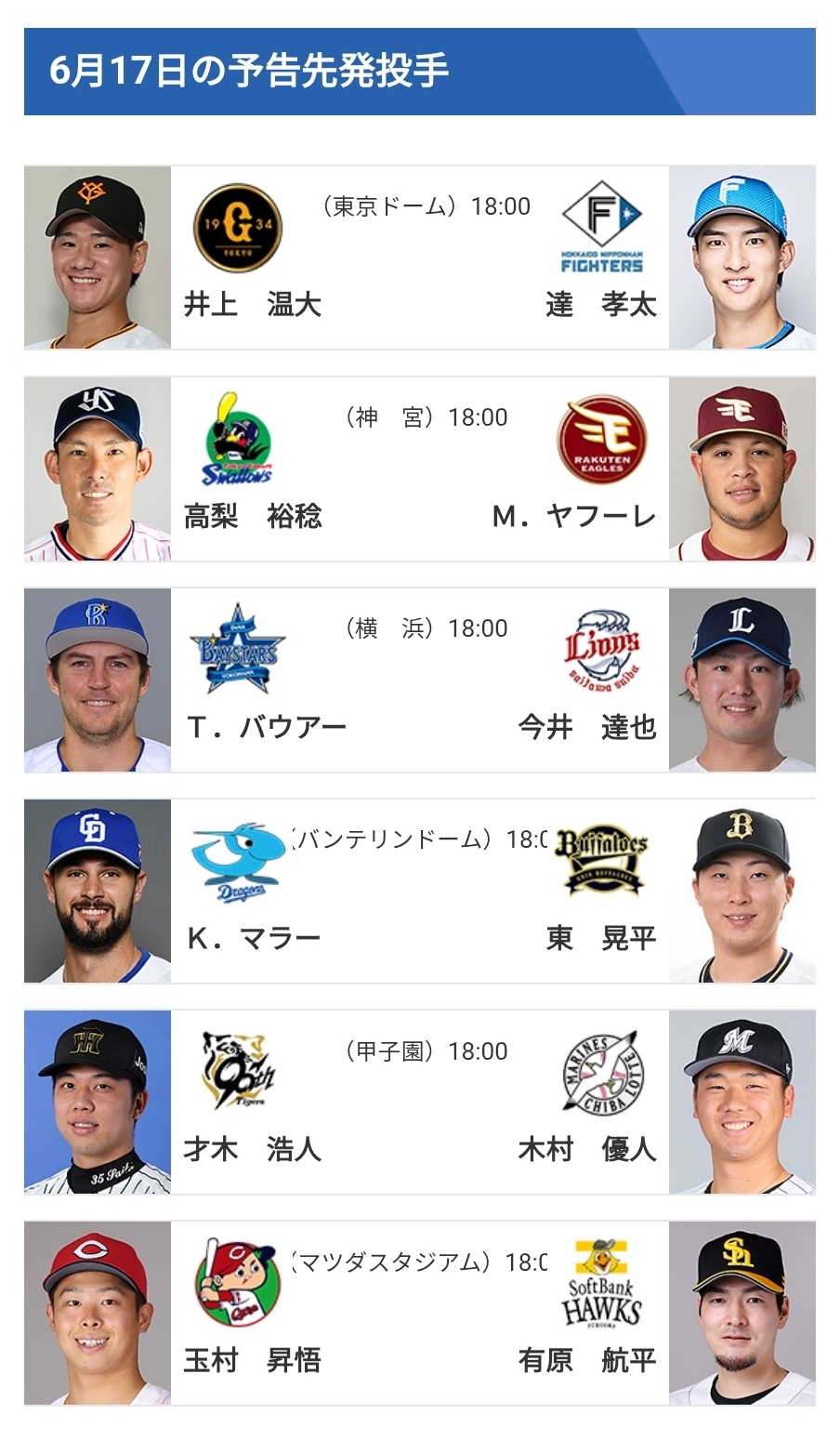Viewport: 840px width, 1440px height.
Task: Open the 玉村 昇悟 vs 有原 航平 matchup
Action: click(420, 1313)
